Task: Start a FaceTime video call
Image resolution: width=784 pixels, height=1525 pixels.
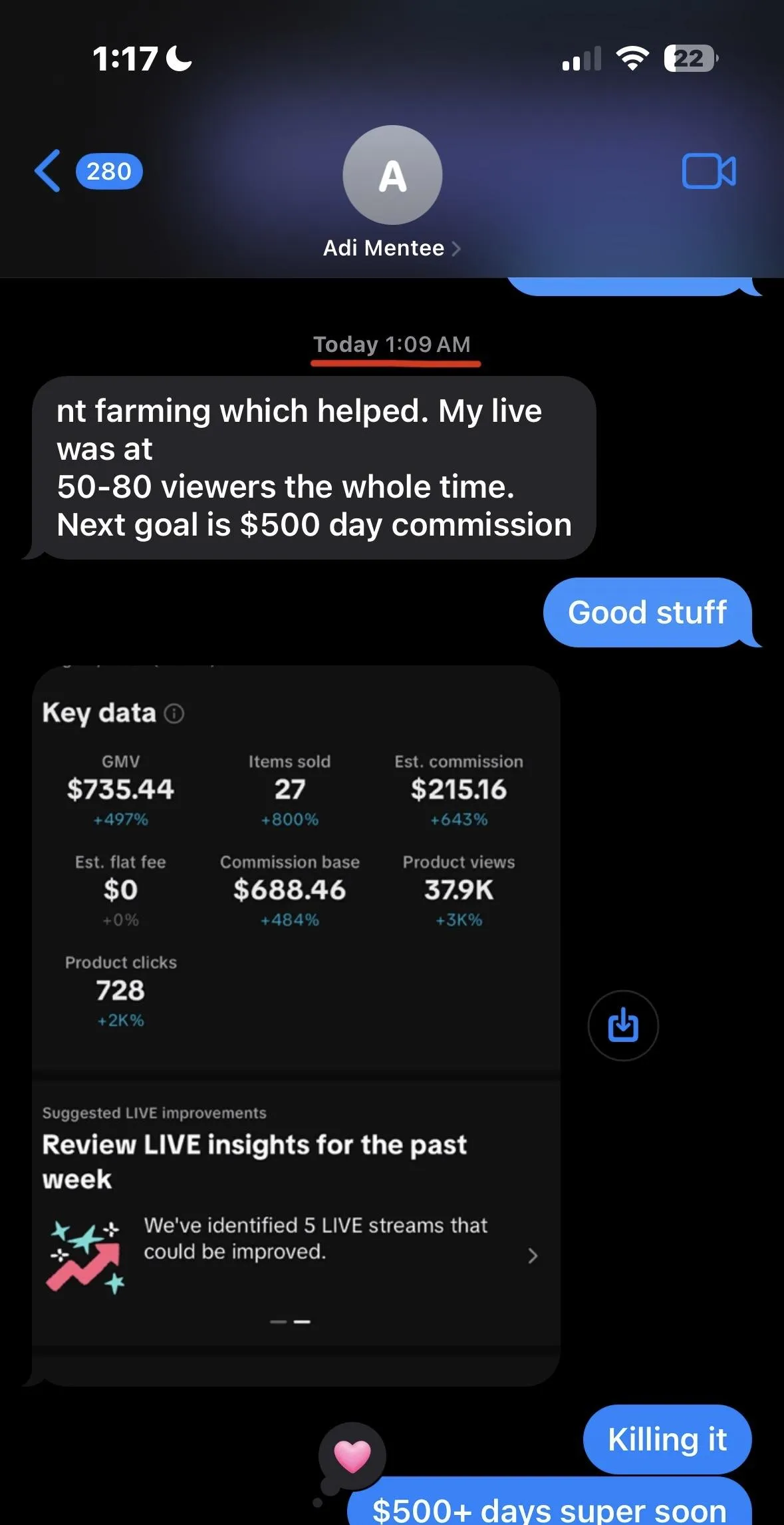Action: tap(708, 172)
